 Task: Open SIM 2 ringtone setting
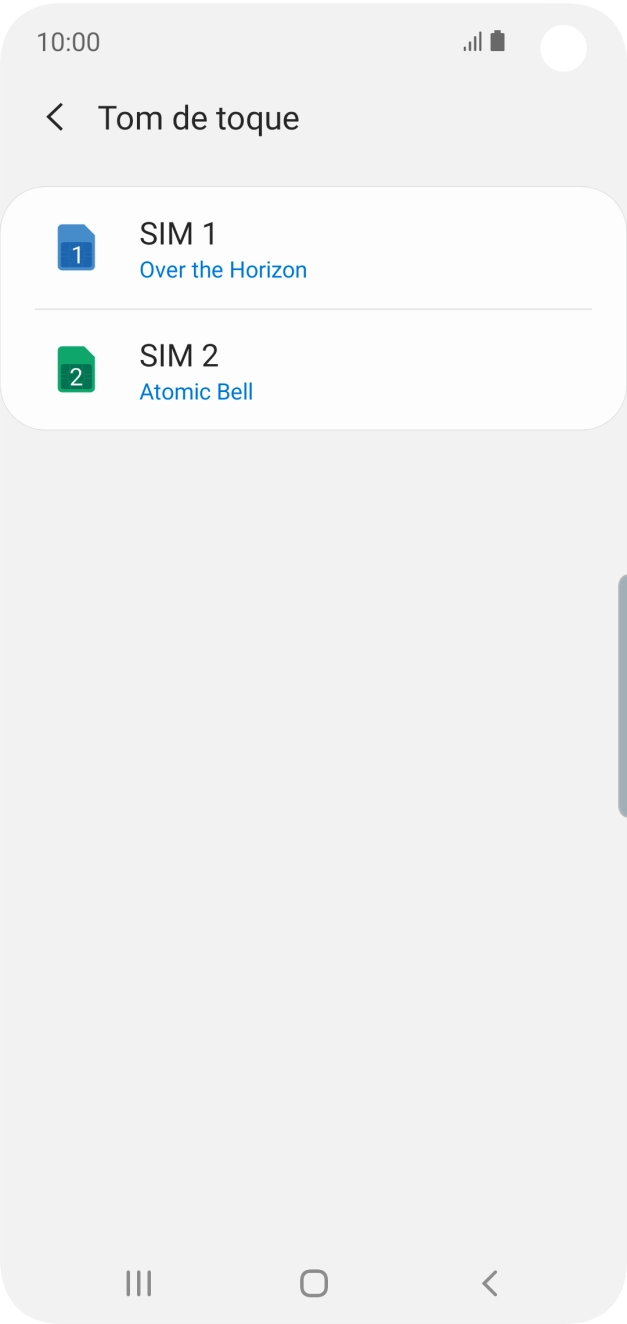[312, 371]
